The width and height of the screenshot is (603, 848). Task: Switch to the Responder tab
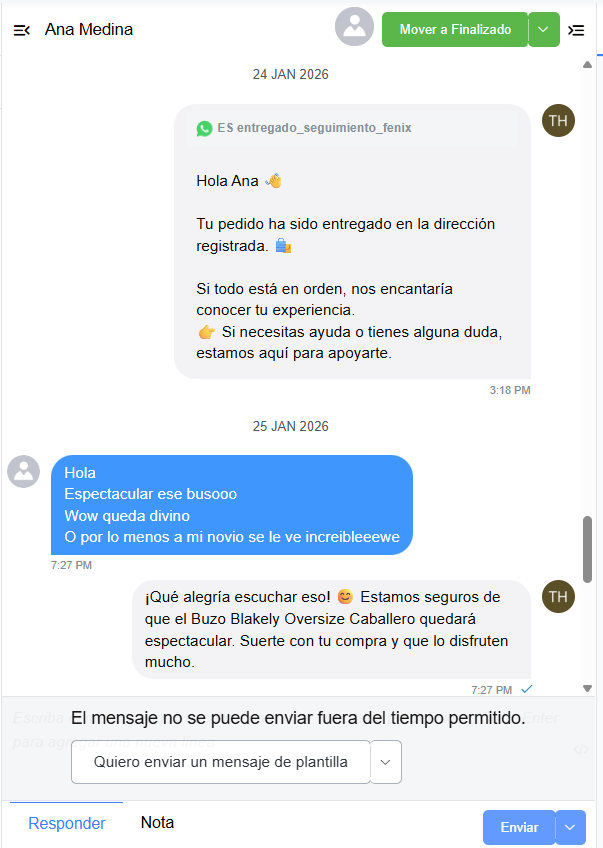pos(66,824)
